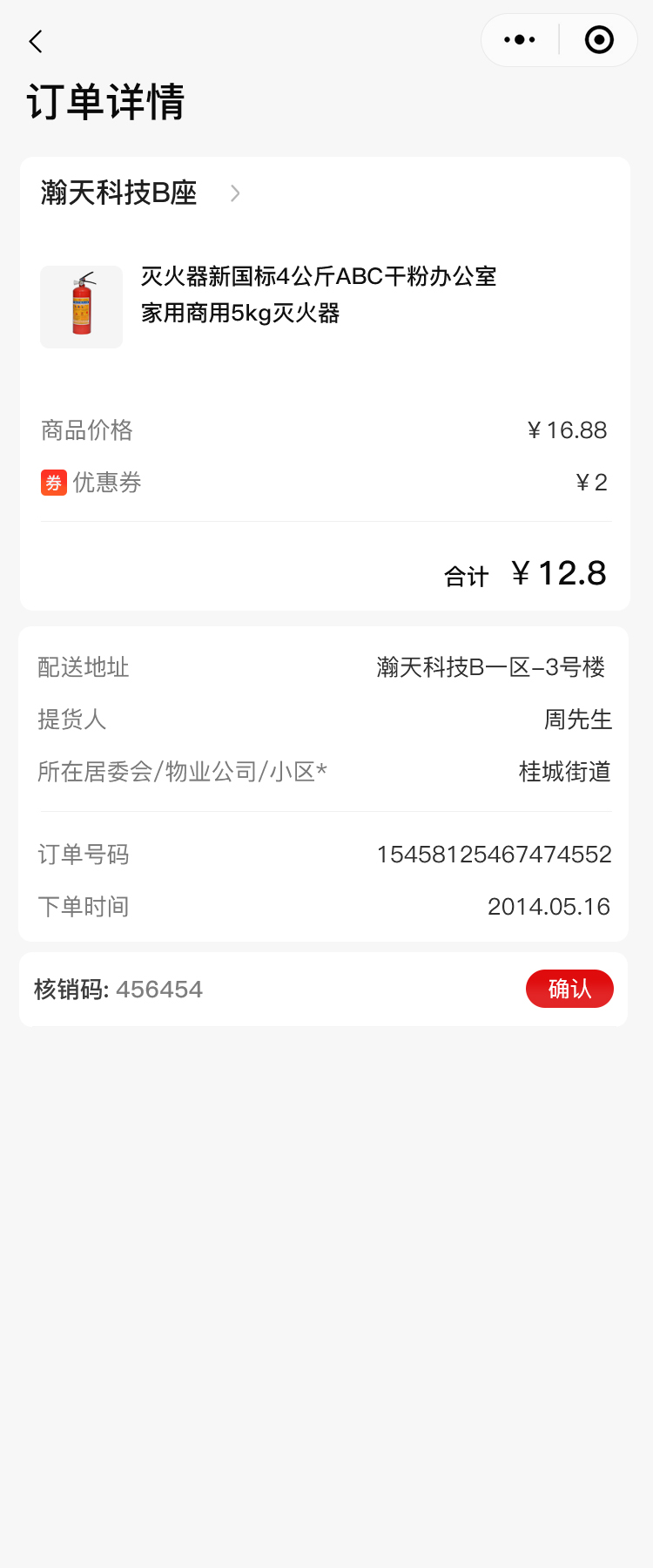Open the mini program three-dot menu
The height and width of the screenshot is (1568, 653).
click(x=520, y=40)
